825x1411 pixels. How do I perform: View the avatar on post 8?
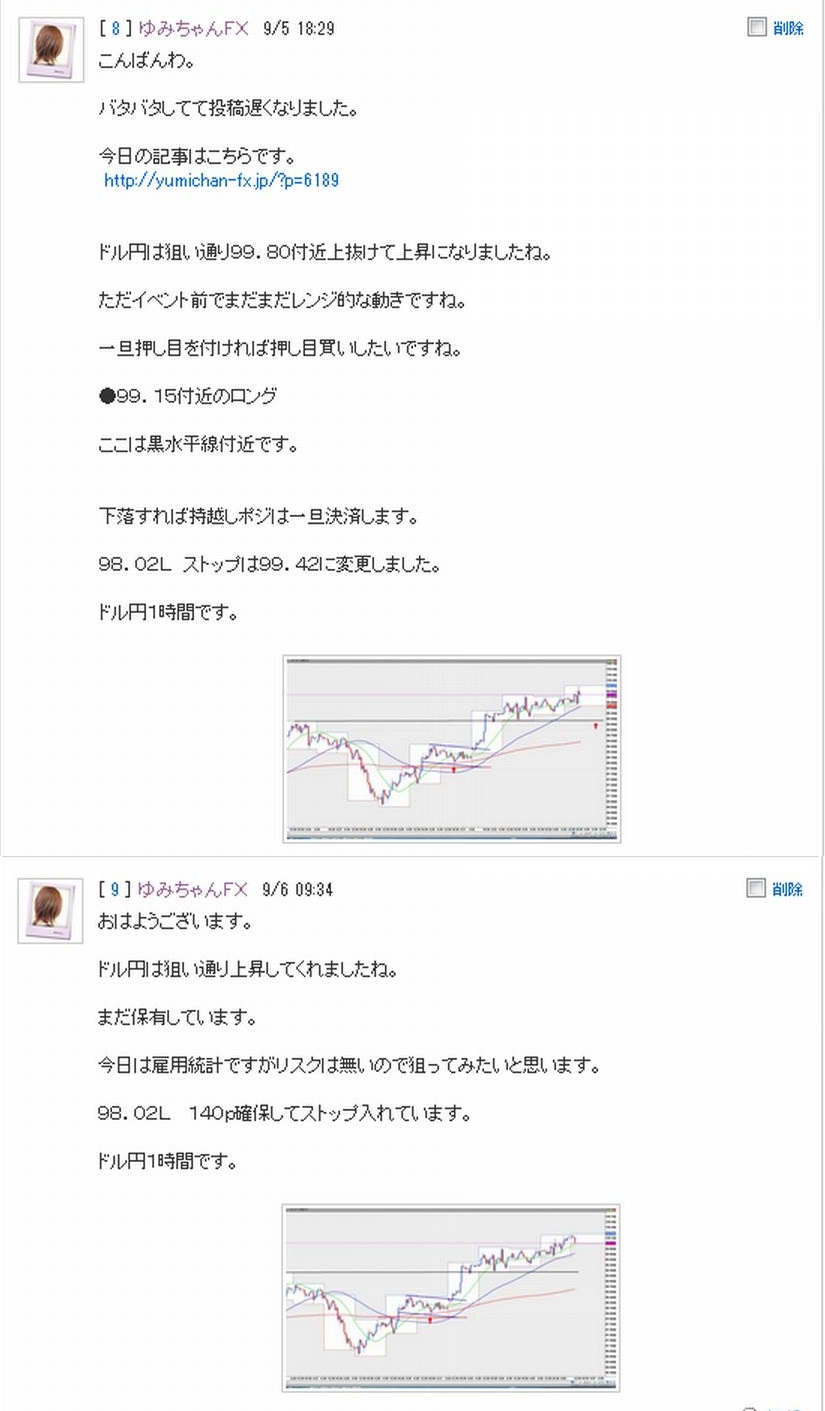coord(51,50)
